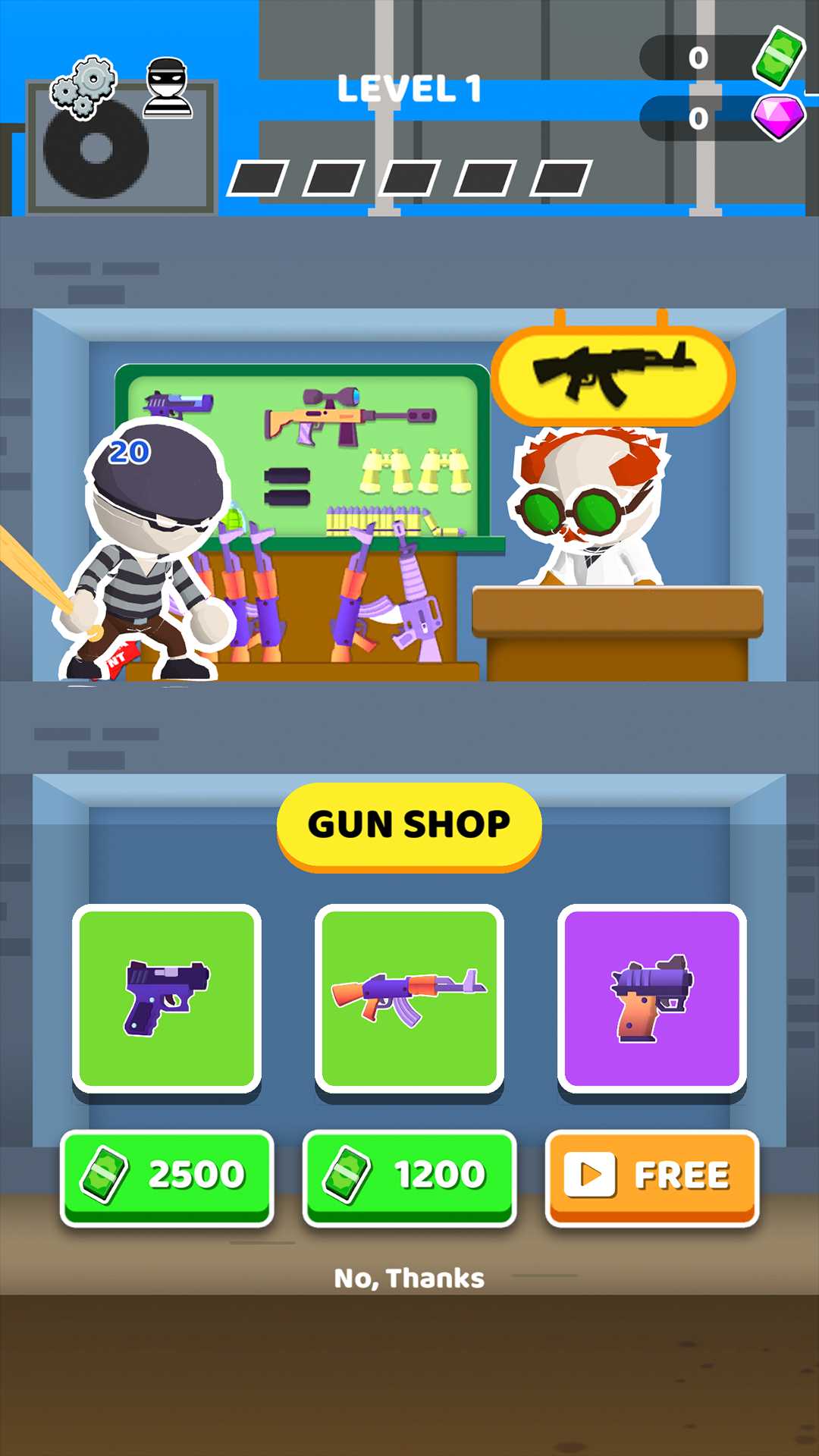Select the purple pistol card
819x1456 pixels.
coord(167,999)
